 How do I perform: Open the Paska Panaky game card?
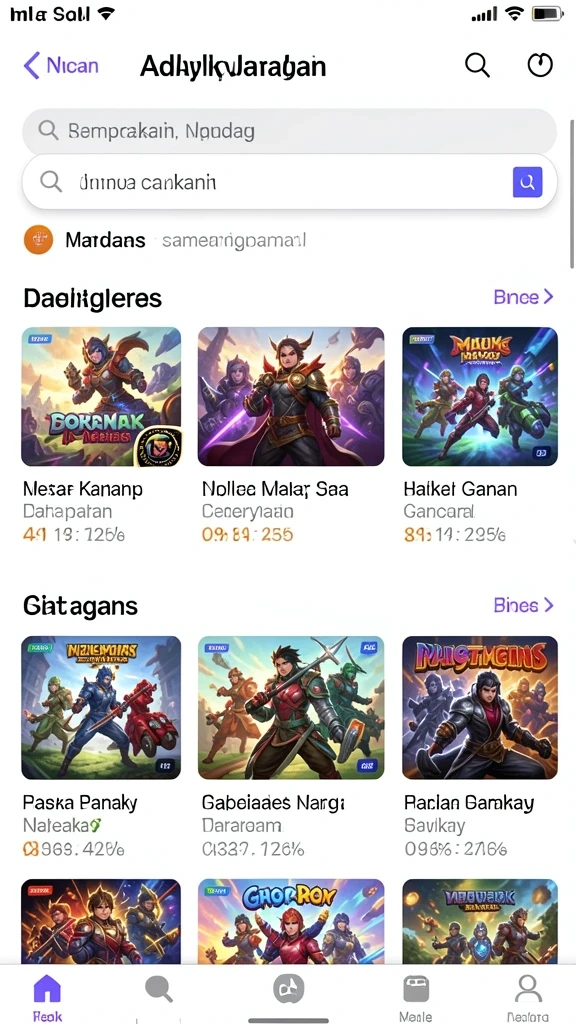pos(101,746)
